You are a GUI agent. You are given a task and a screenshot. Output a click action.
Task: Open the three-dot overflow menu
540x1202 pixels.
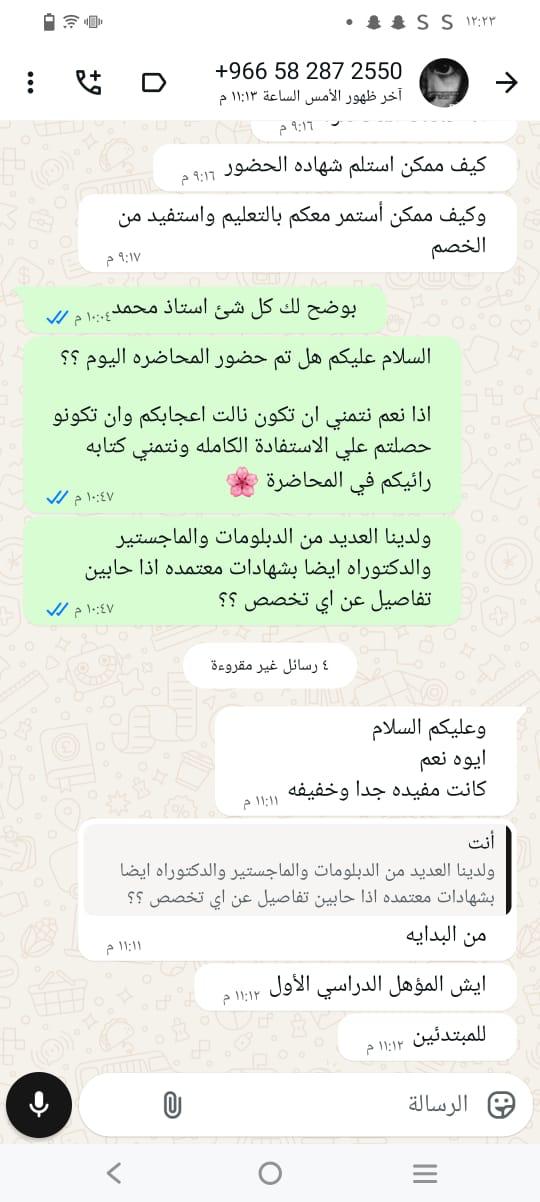[x=31, y=82]
